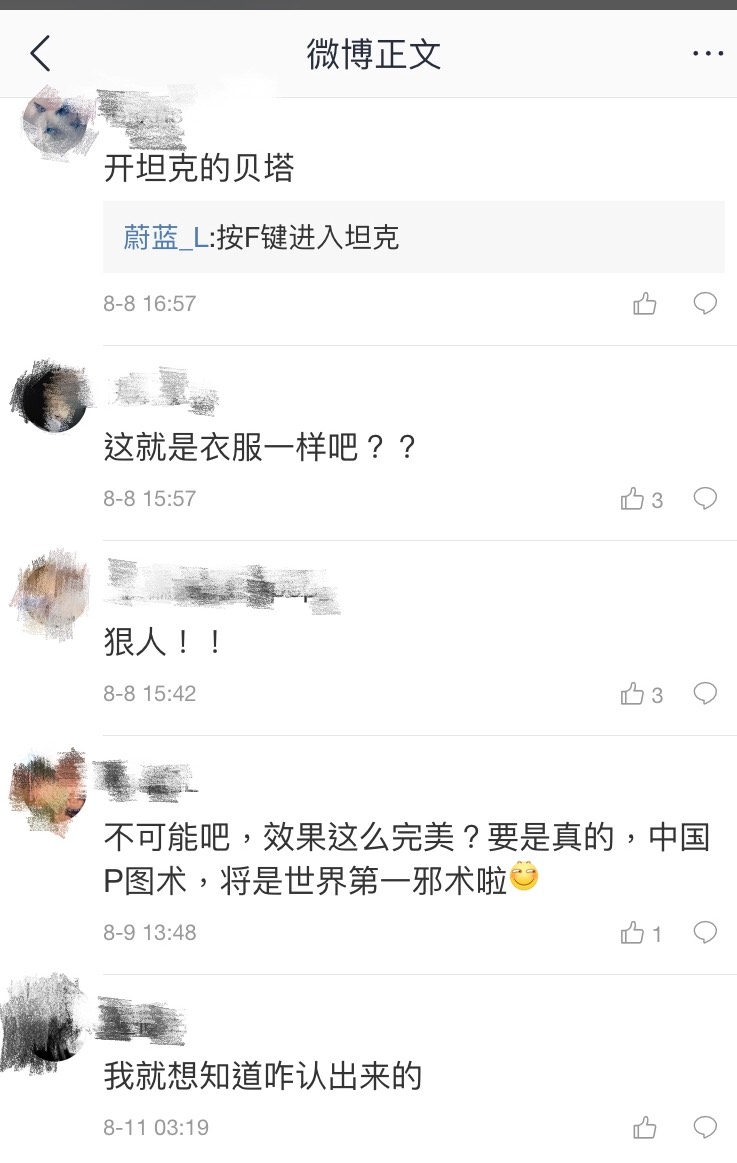The width and height of the screenshot is (737, 1163).
Task: Go back from the 微博正文 page
Action: point(40,54)
